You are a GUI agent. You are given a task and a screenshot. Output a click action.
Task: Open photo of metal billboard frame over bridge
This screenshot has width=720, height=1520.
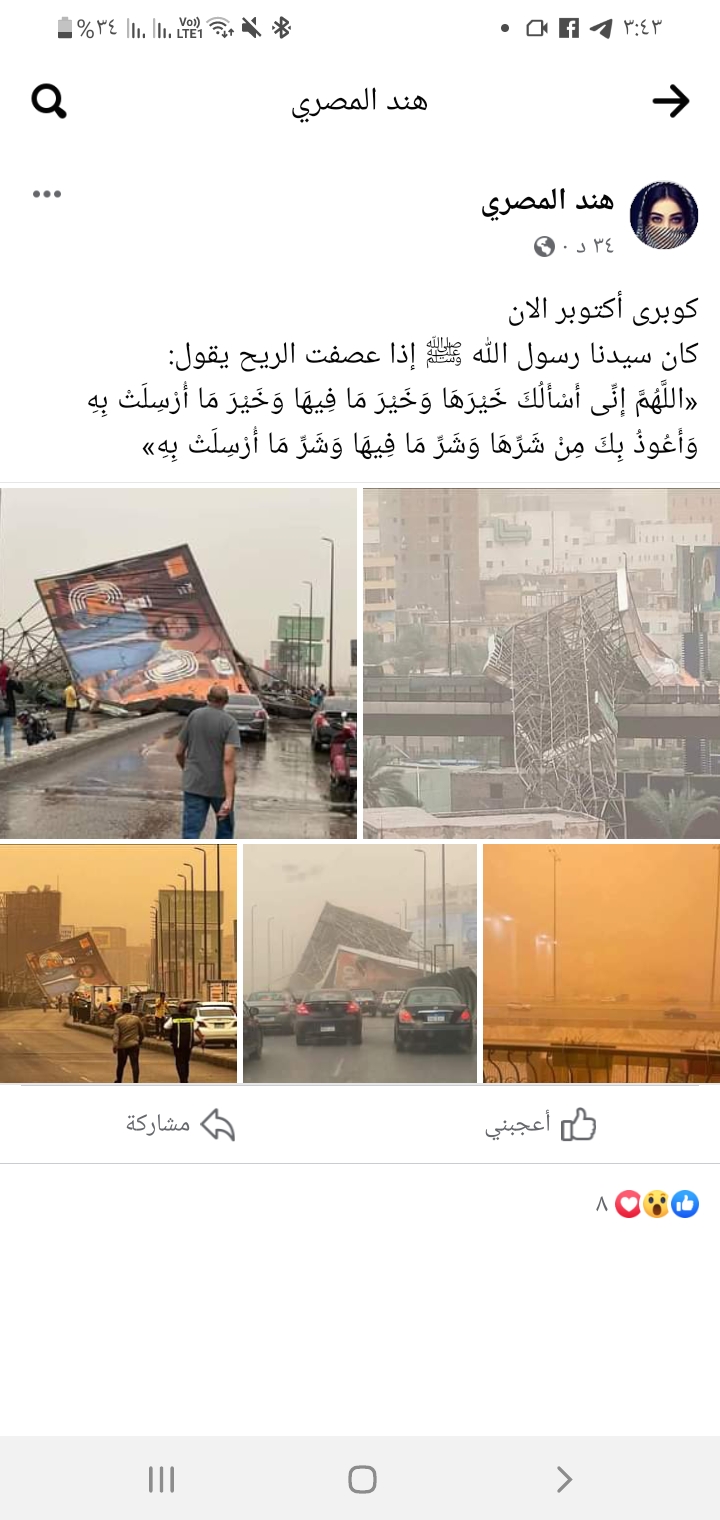[541, 663]
